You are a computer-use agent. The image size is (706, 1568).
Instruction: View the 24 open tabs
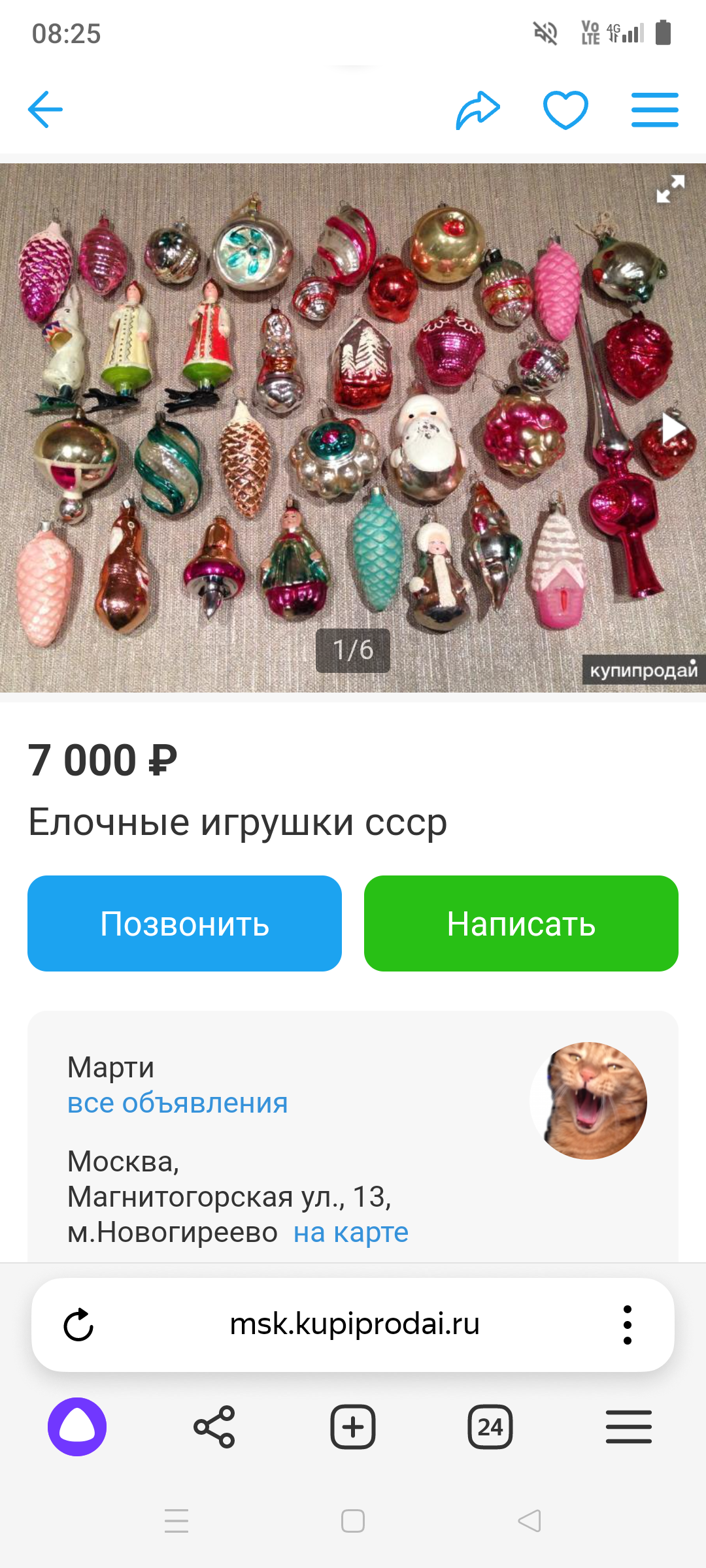click(x=490, y=1427)
